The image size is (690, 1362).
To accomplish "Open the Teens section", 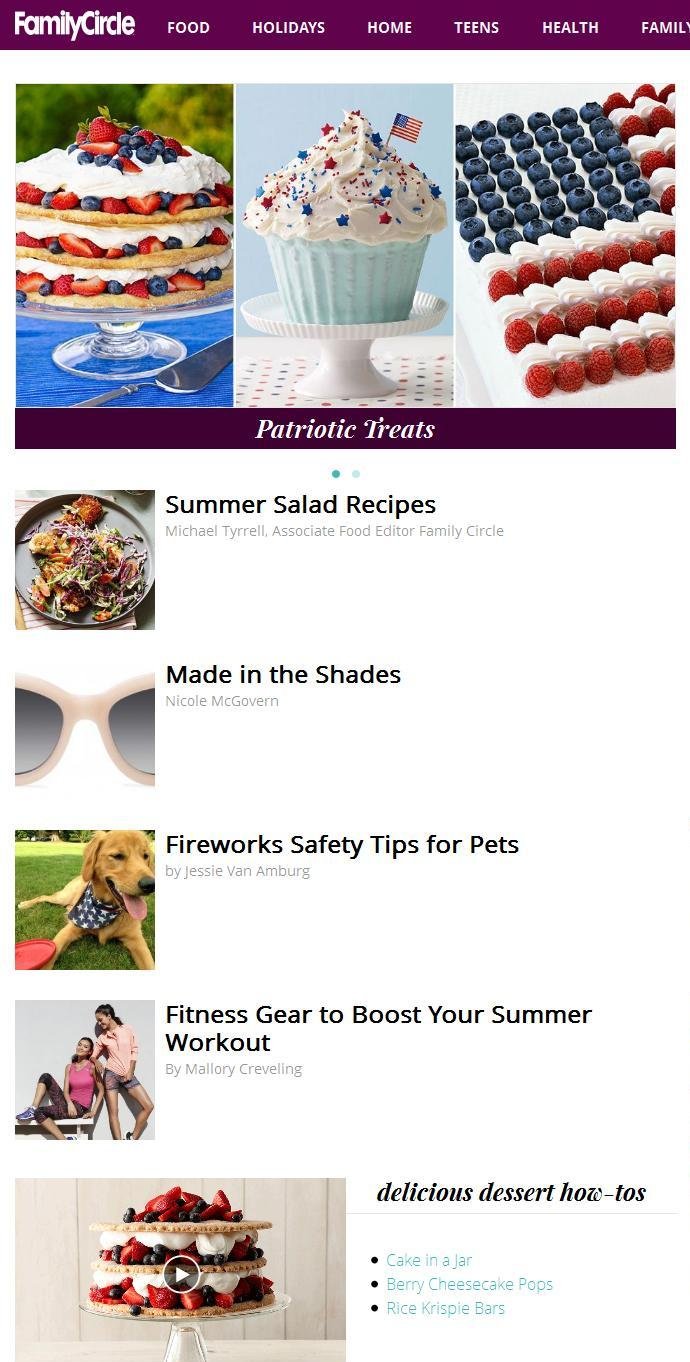I will 476,27.
